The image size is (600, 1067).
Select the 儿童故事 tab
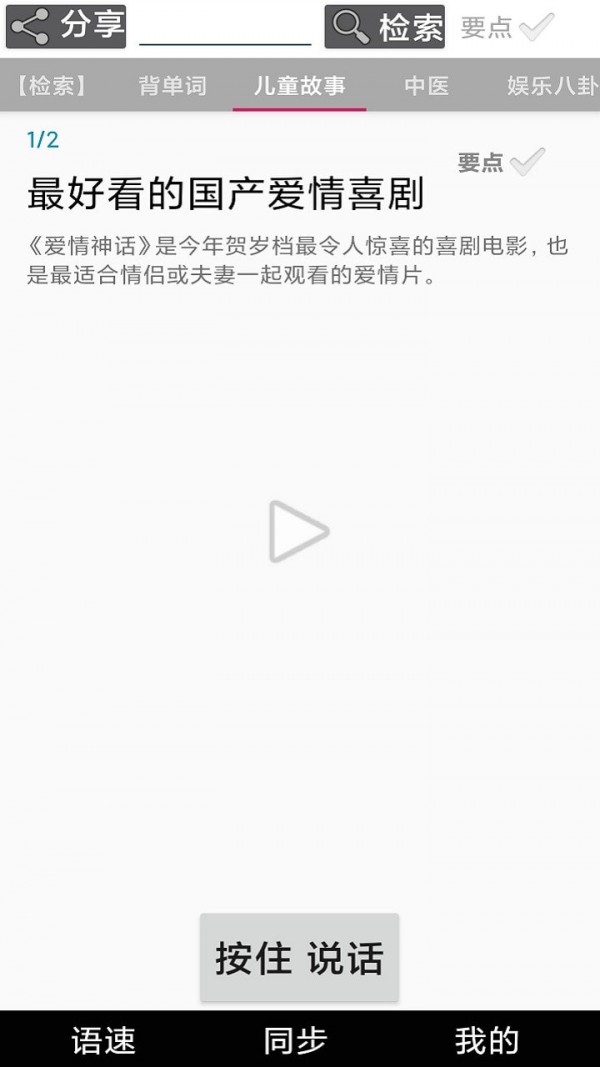point(299,86)
